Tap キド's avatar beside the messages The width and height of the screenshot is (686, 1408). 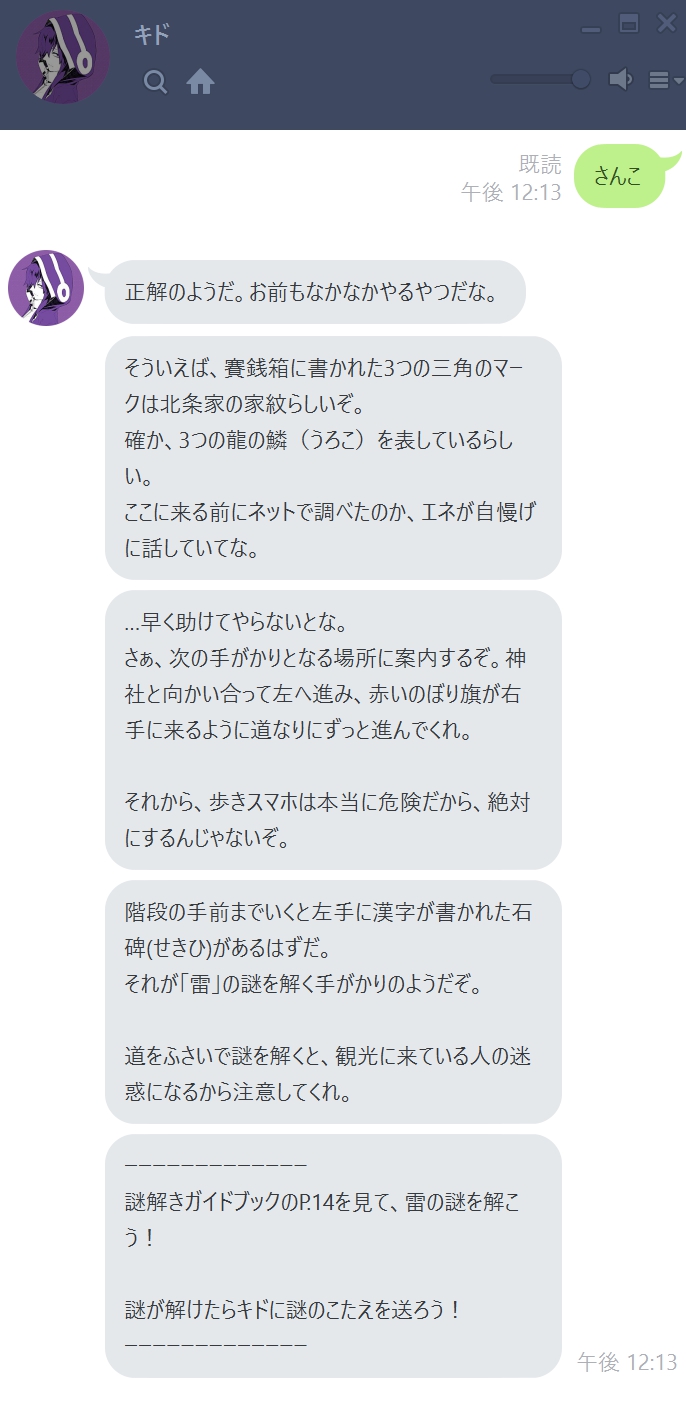[x=46, y=288]
